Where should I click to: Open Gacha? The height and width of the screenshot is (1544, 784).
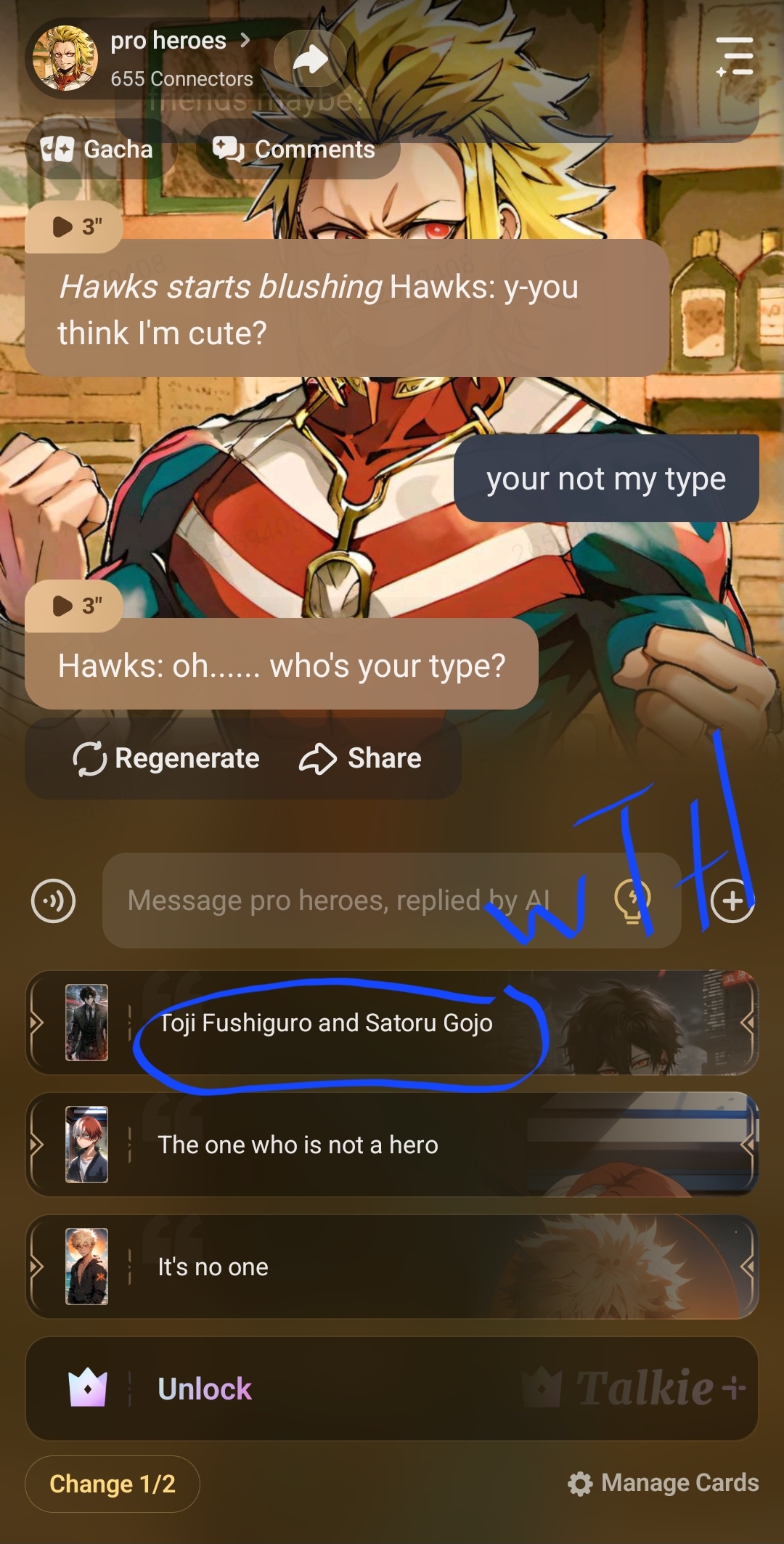pos(99,149)
